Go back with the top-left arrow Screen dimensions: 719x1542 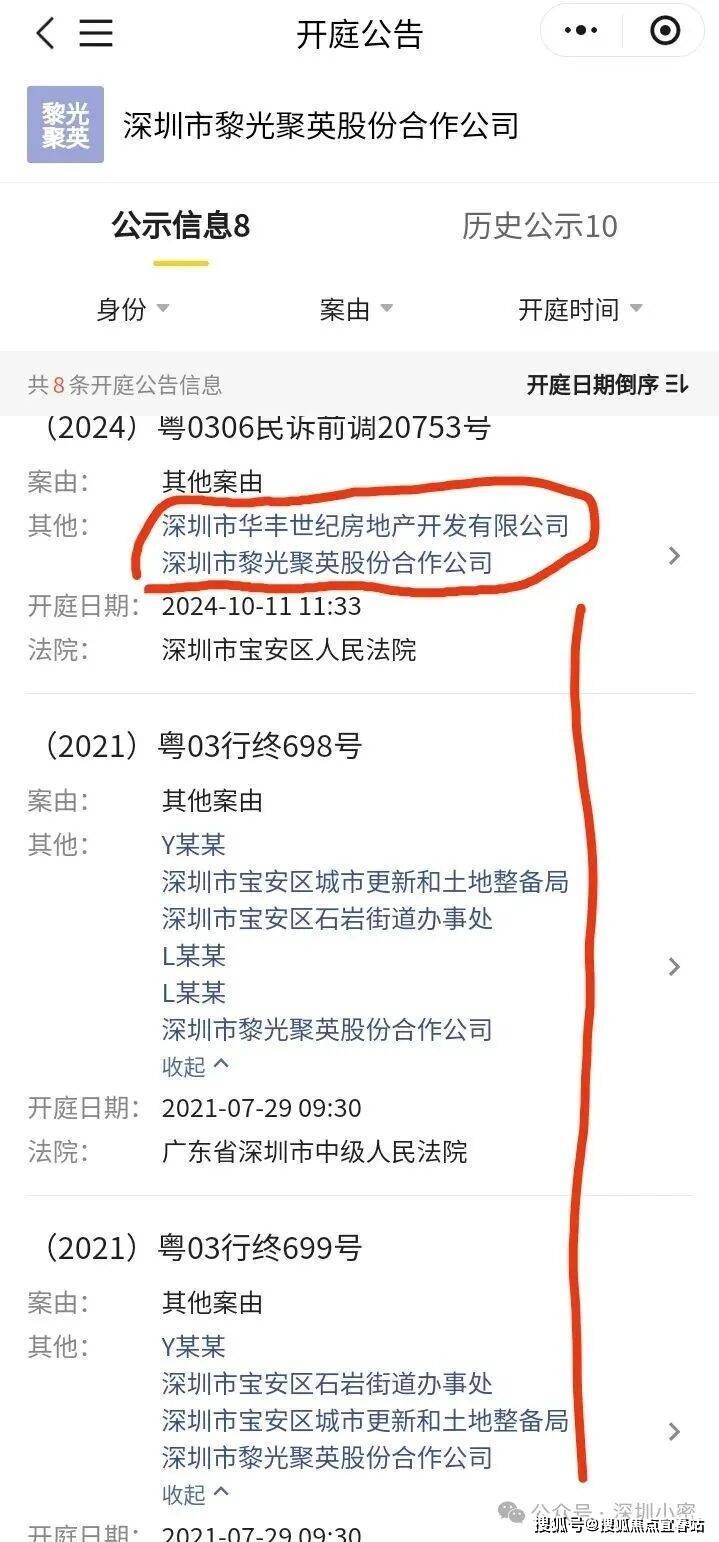point(45,33)
